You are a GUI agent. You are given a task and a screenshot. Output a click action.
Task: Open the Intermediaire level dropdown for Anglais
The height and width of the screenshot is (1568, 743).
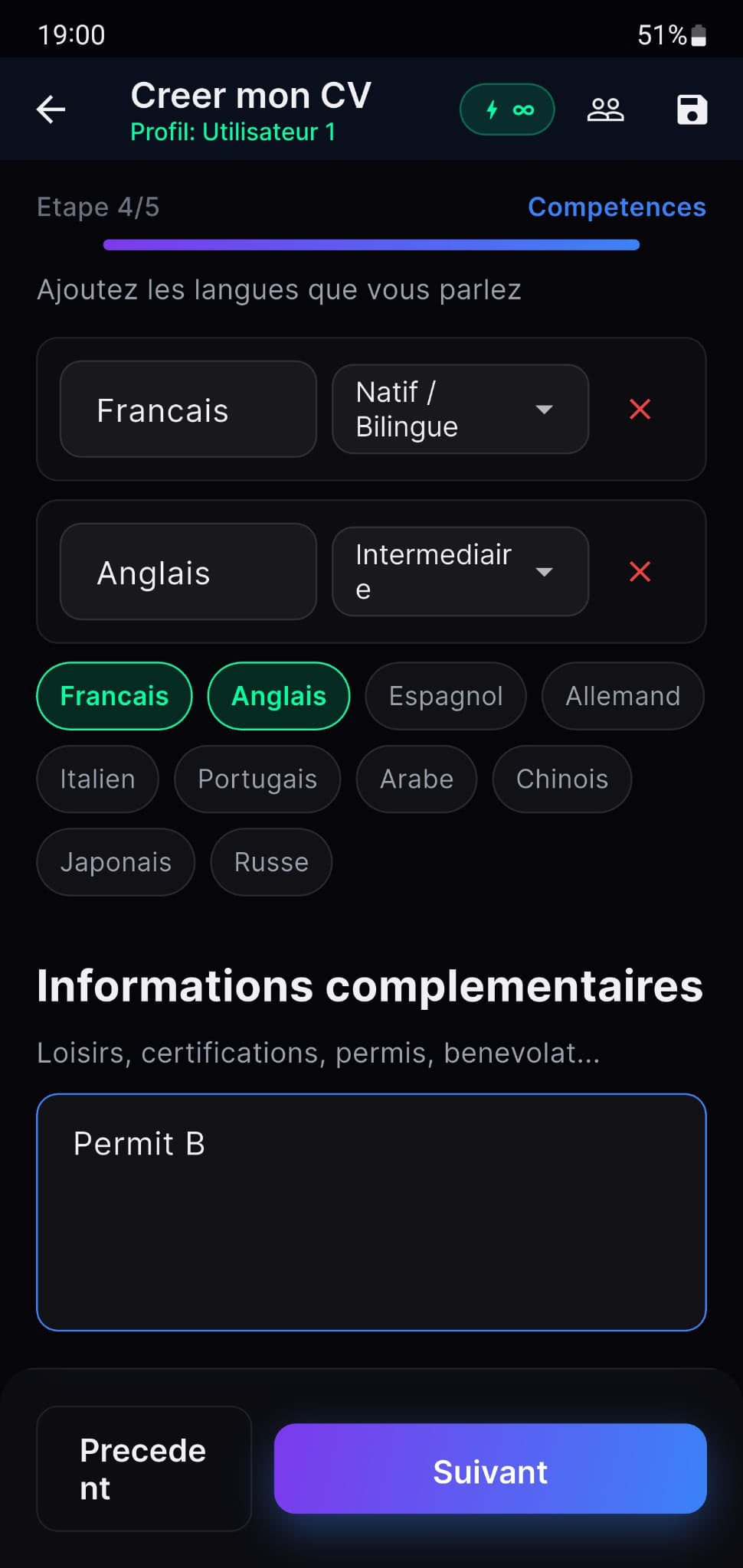point(459,572)
